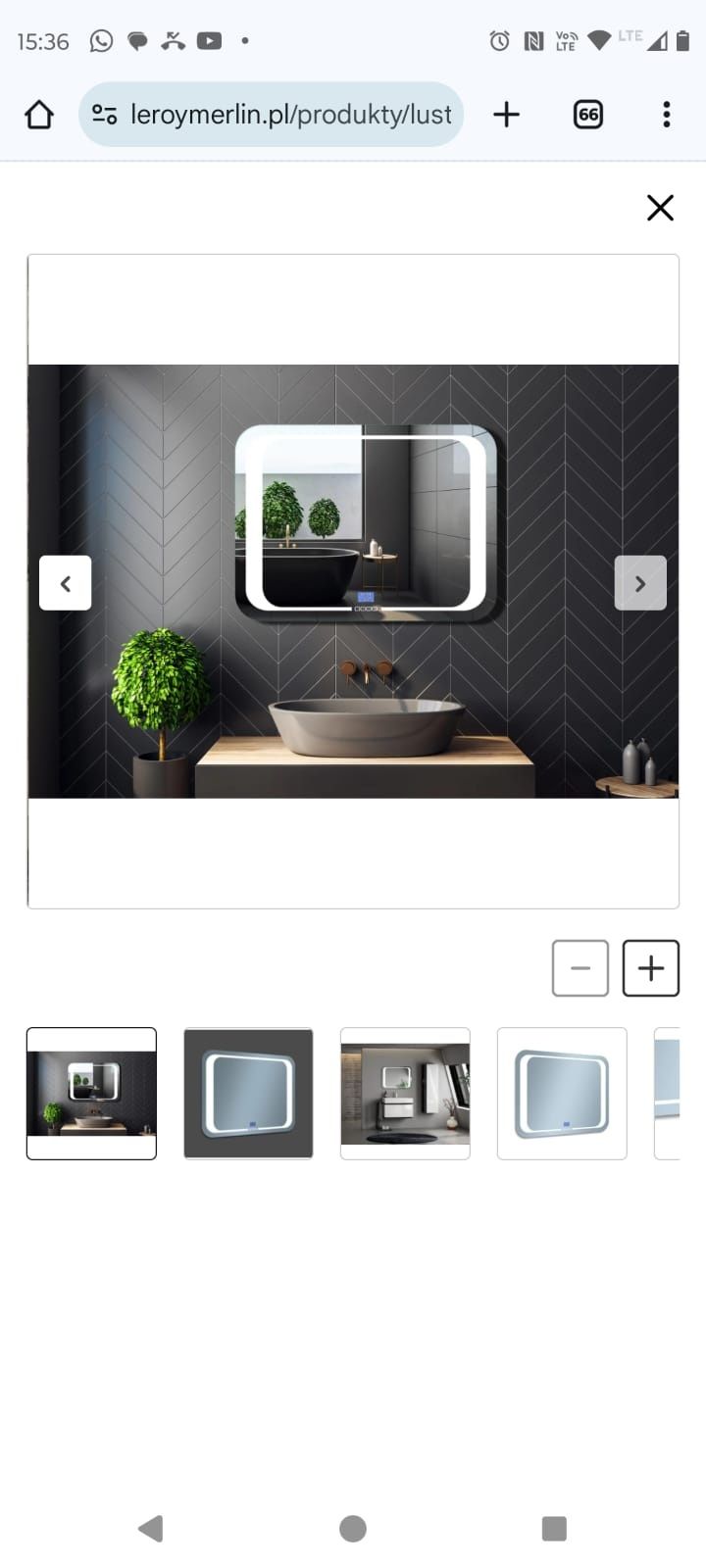Select the first thumbnail with dark bathroom

point(91,1094)
